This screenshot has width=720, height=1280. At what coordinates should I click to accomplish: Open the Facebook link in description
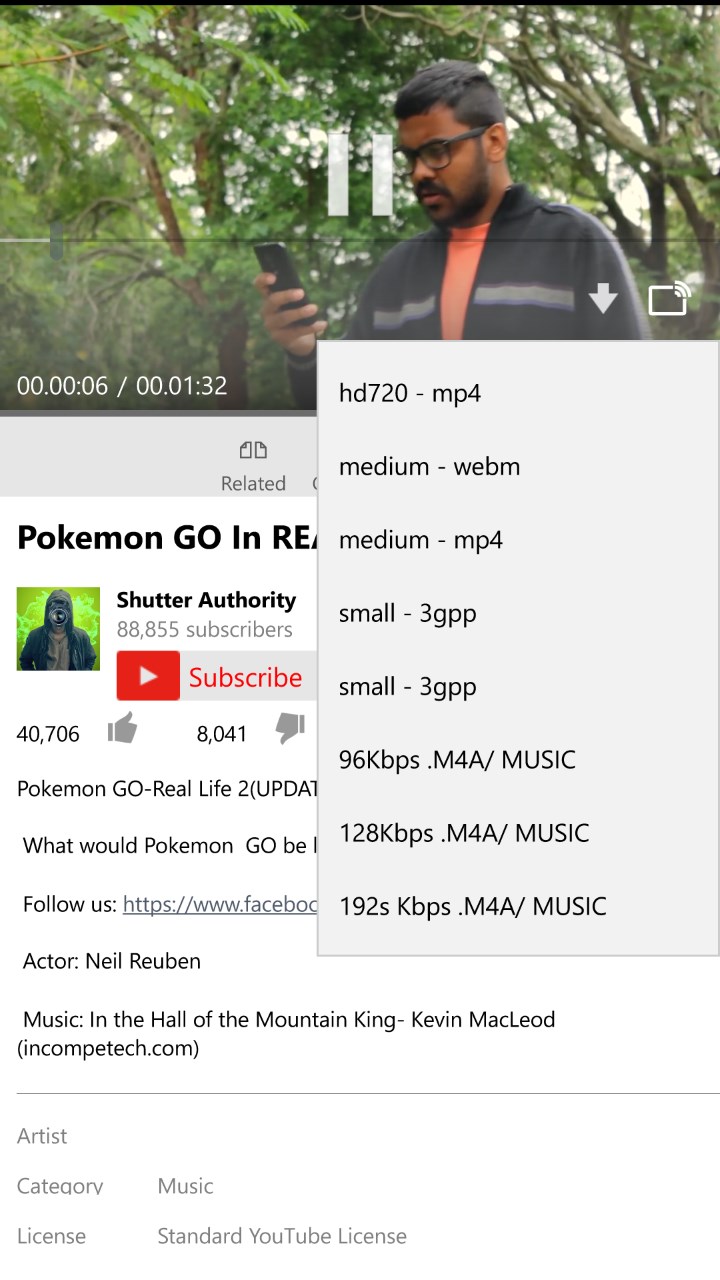(x=220, y=904)
